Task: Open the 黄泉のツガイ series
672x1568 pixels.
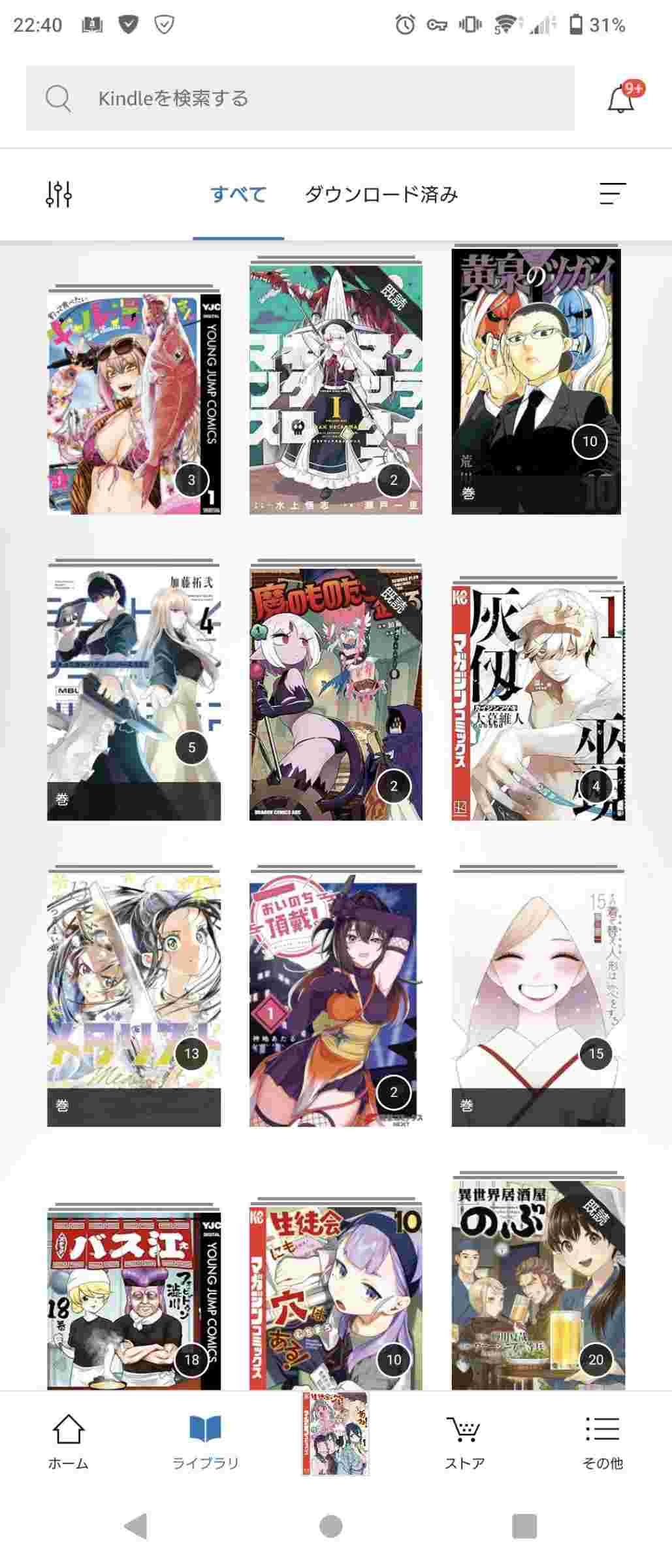Action: [536, 382]
